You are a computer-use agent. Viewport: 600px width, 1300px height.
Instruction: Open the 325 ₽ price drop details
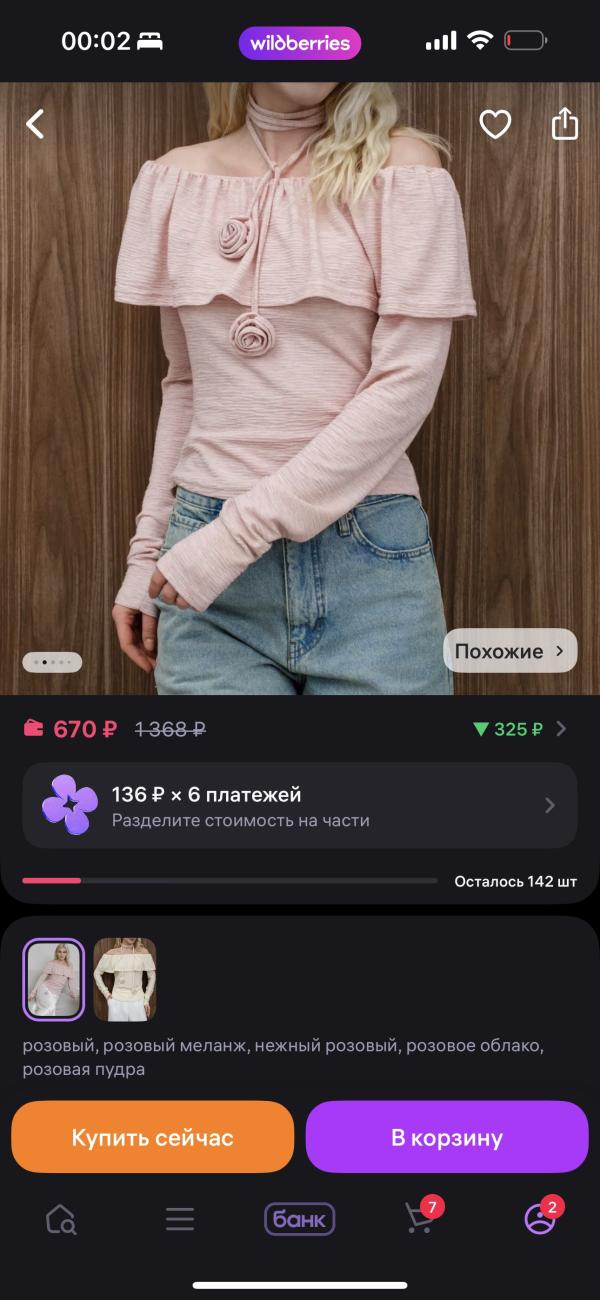(519, 729)
